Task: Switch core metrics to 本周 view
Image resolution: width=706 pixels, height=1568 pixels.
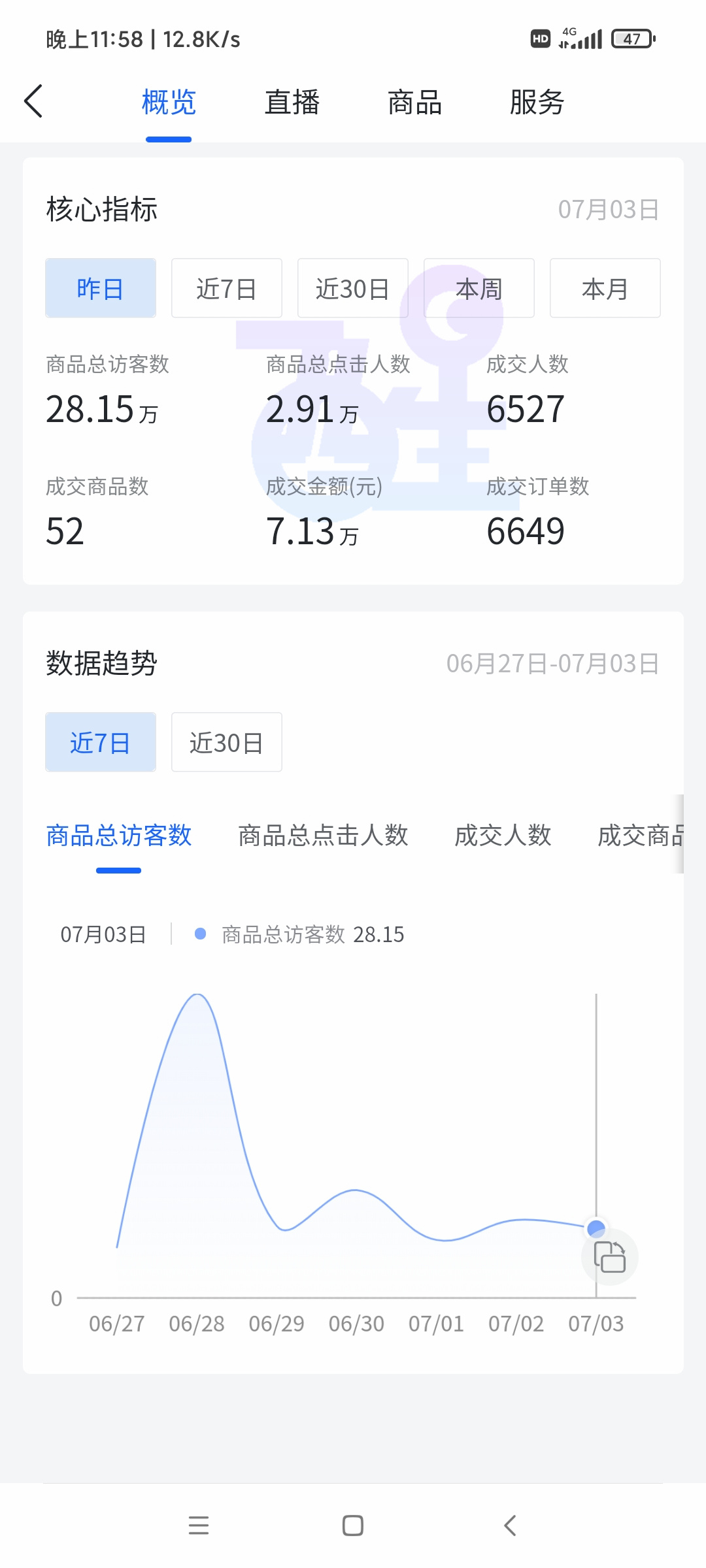Action: tap(479, 287)
